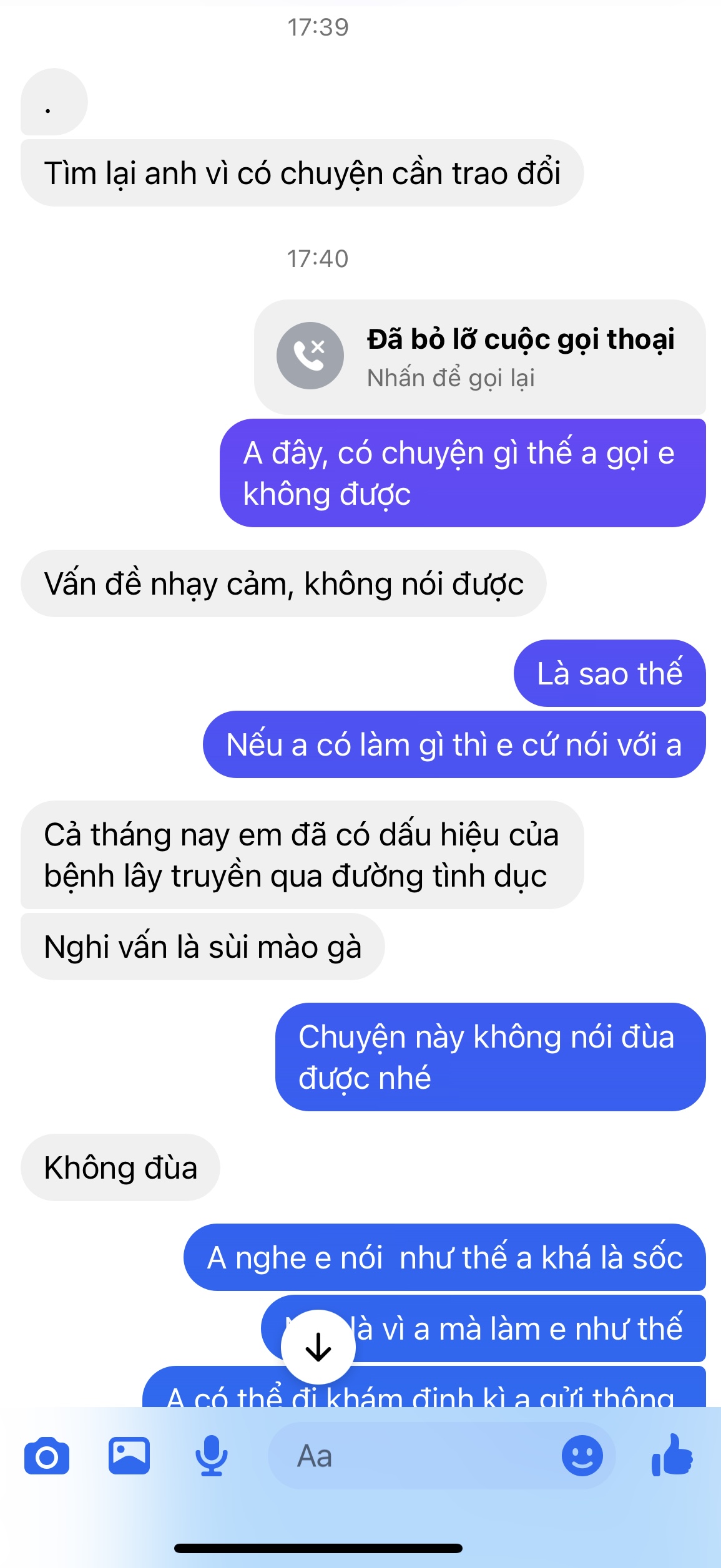Tap the Aa message input field
Image resolution: width=721 pixels, height=1568 pixels.
412,1456
